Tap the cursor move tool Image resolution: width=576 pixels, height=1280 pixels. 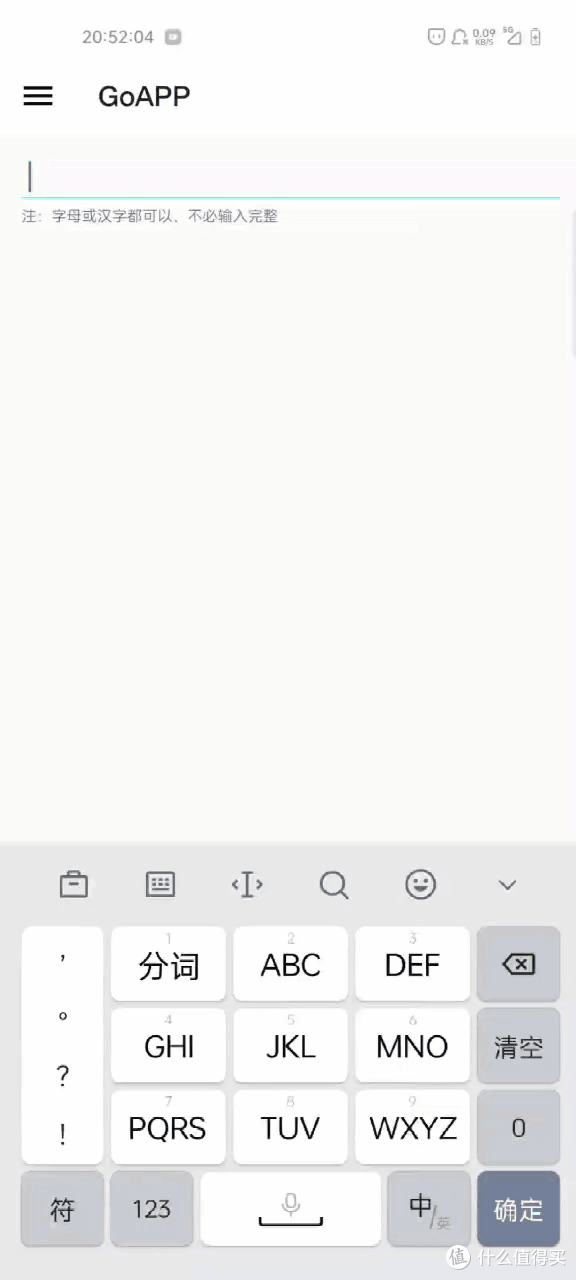(x=247, y=884)
